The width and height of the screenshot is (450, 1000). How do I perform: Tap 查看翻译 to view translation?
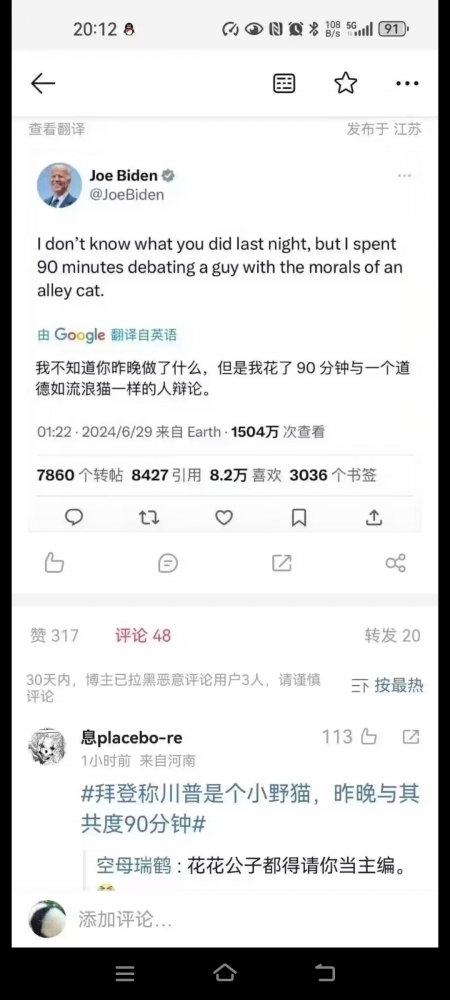tap(56, 129)
